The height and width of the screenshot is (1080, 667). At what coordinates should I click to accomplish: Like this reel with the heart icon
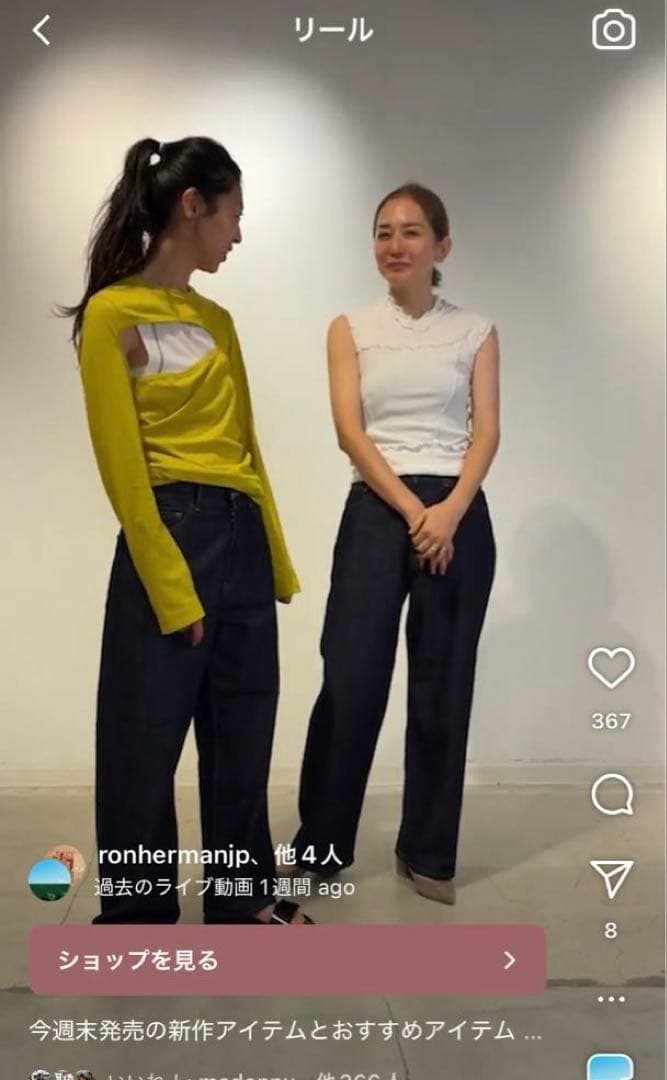[610, 668]
